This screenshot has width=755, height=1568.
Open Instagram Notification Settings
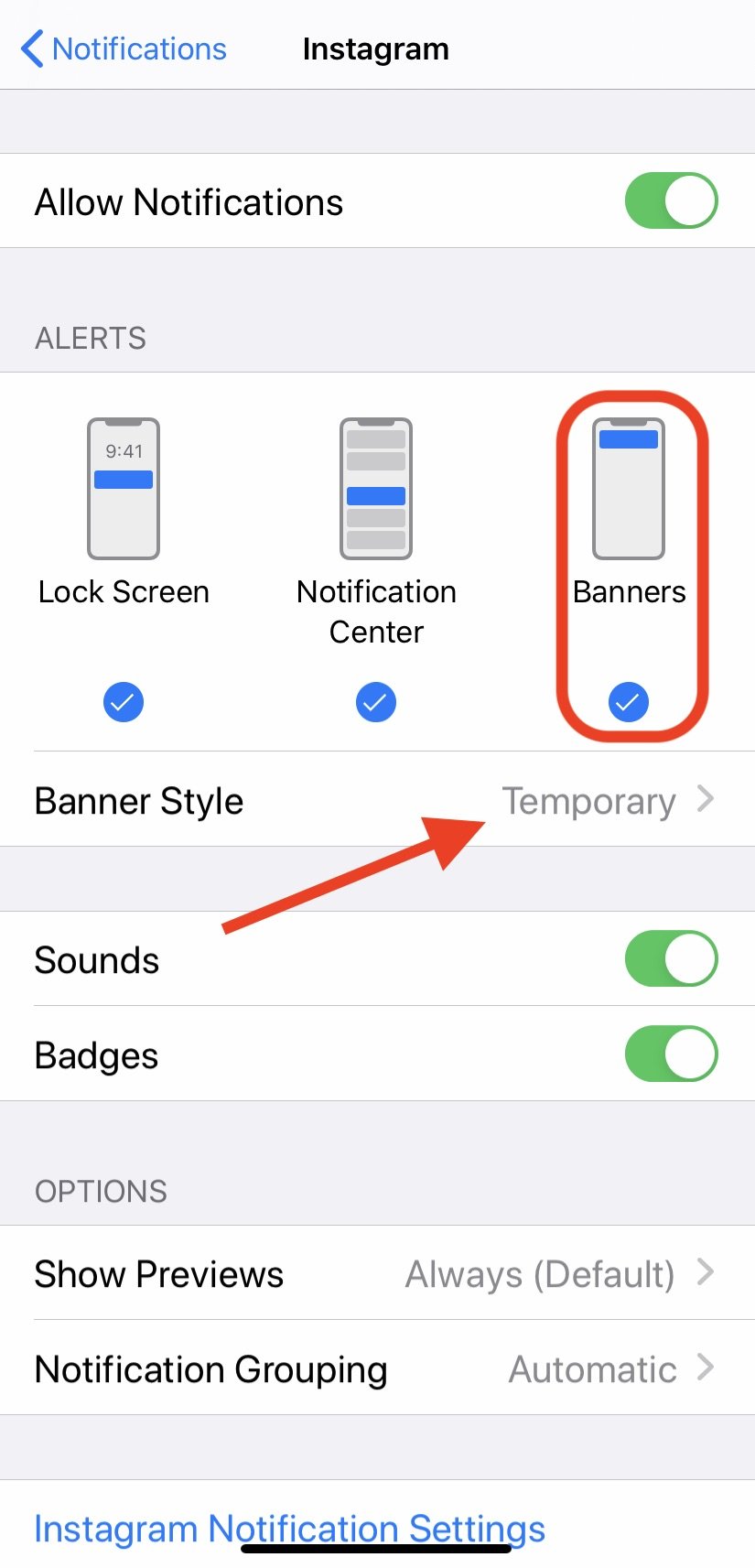click(x=289, y=1527)
